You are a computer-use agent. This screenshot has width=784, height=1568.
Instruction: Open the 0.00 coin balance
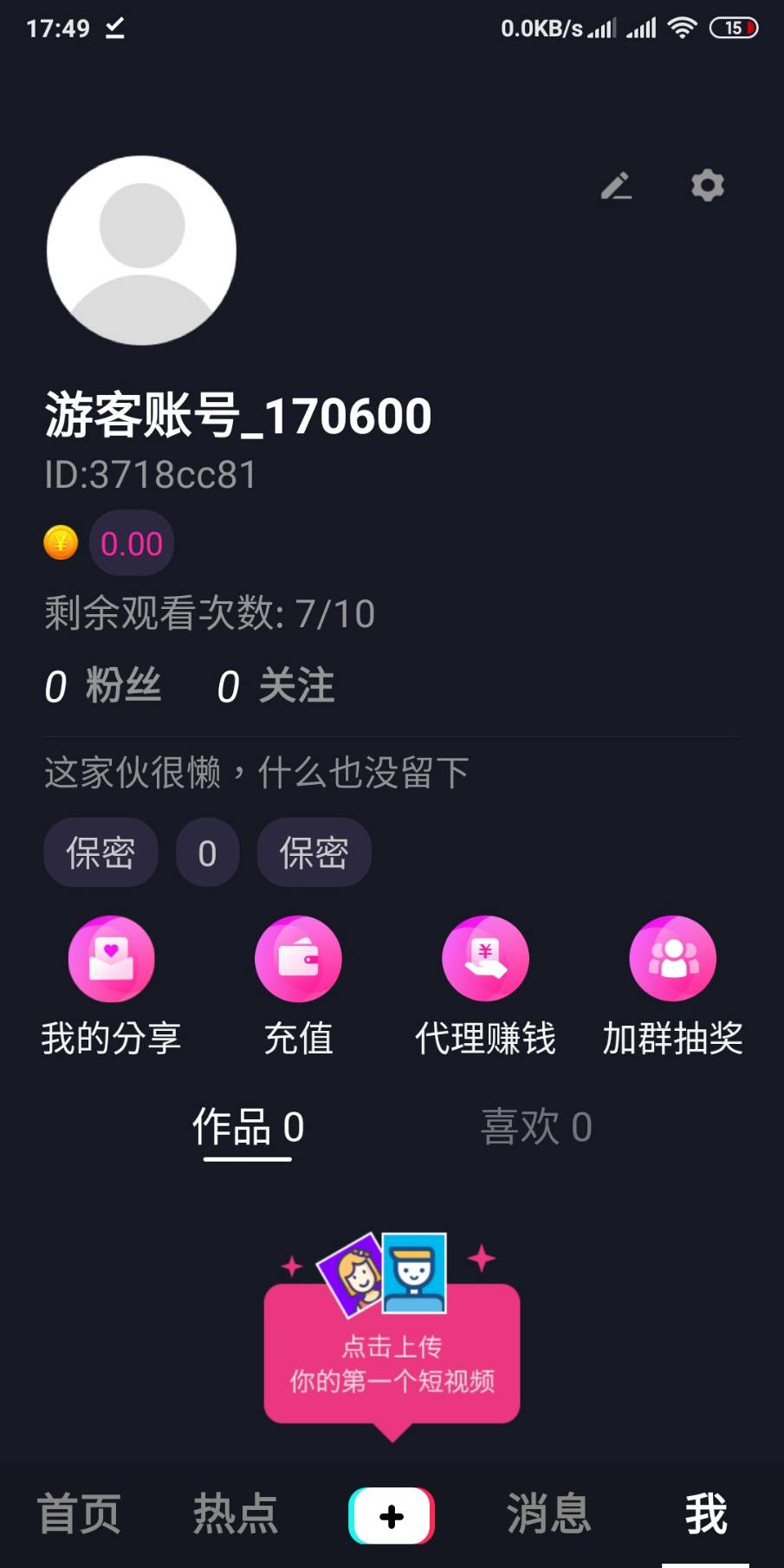[132, 544]
